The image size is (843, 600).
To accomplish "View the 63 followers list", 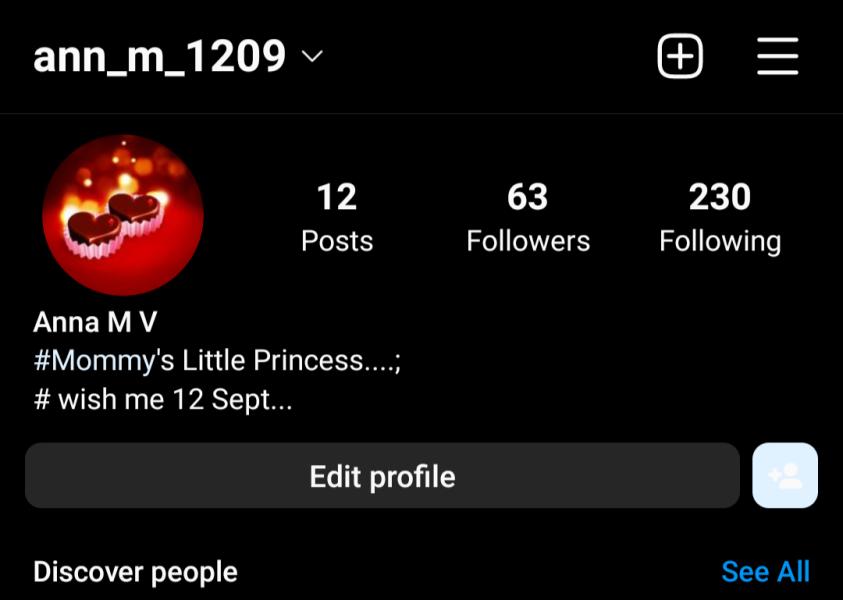I will pos(528,217).
